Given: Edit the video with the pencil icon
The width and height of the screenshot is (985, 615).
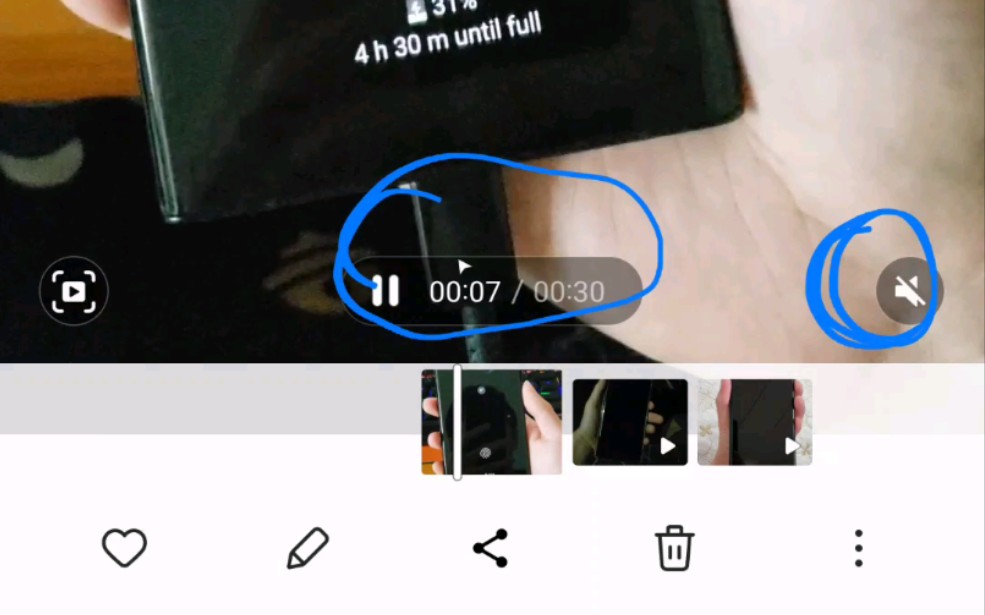Looking at the screenshot, I should click(307, 548).
